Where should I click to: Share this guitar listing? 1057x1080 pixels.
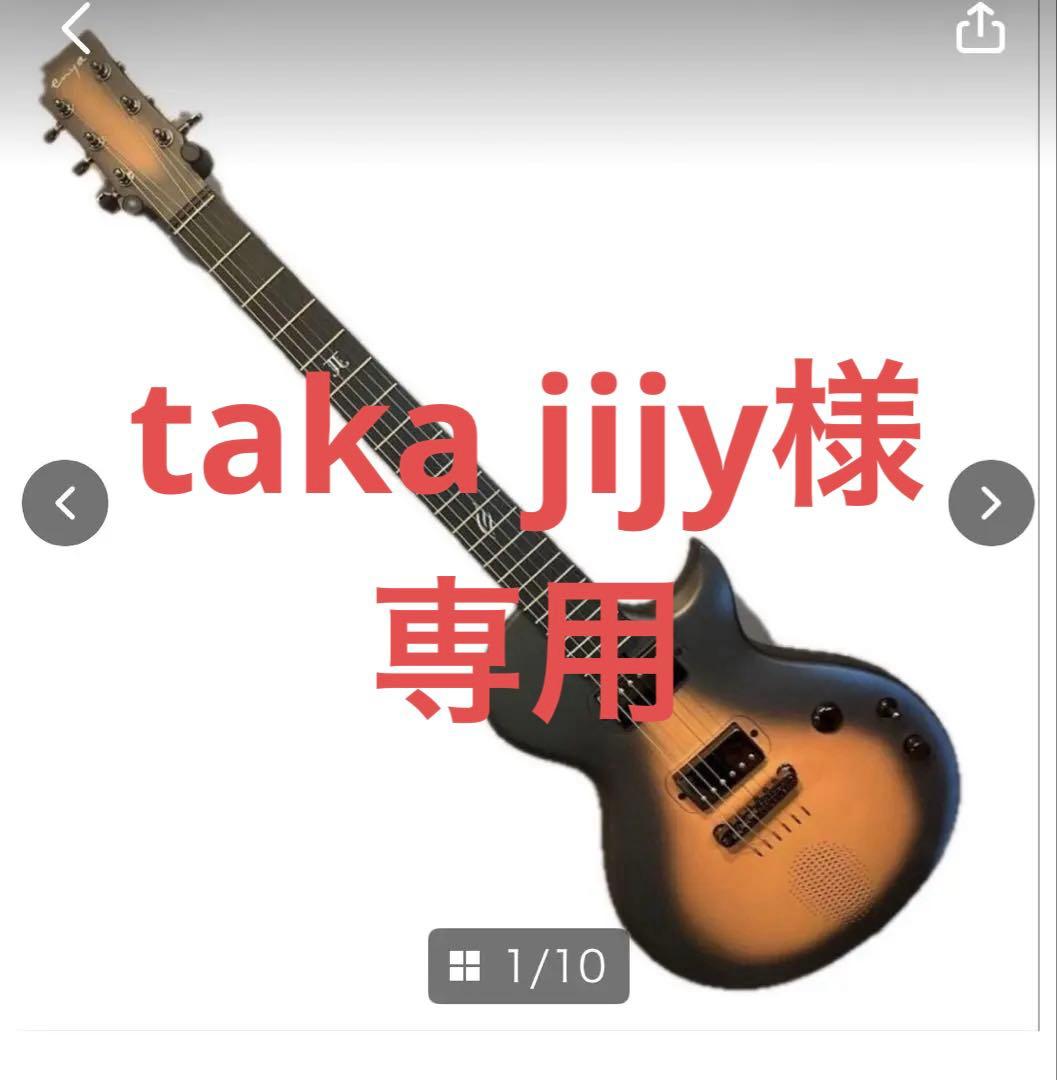point(979,29)
